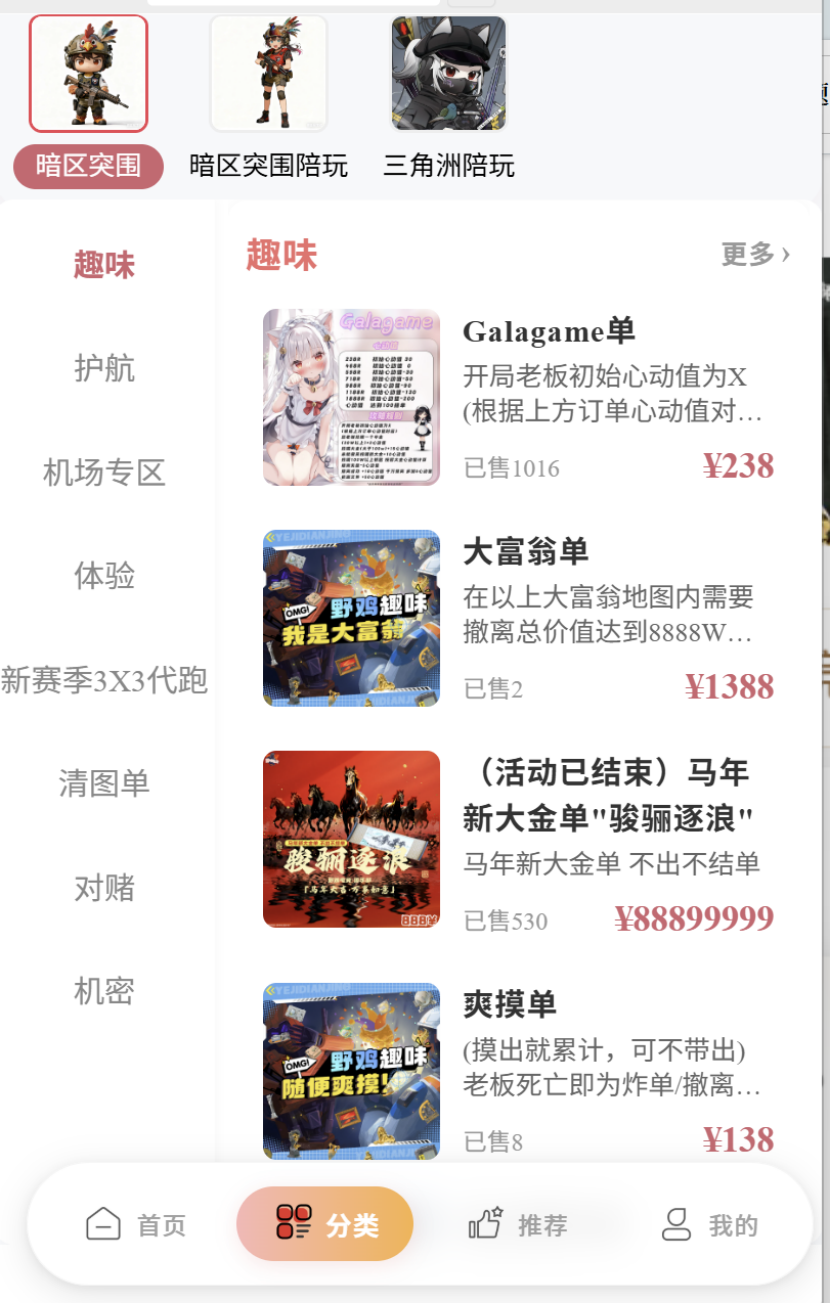The width and height of the screenshot is (830, 1304).
Task: Open the 骏骊逐浪 horse-themed listing thumbnail
Action: click(350, 840)
